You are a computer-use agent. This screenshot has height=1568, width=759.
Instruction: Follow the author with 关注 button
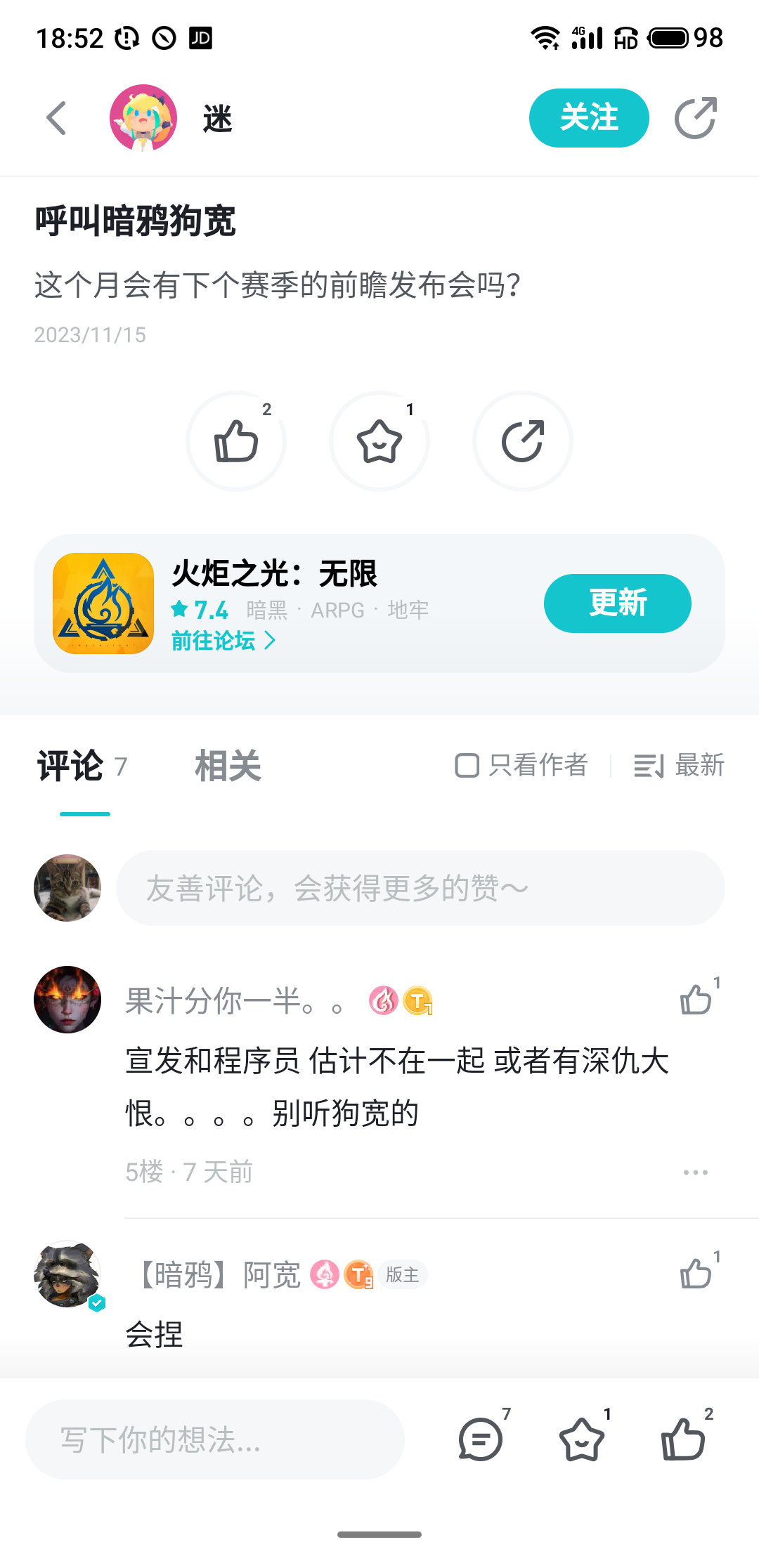click(x=588, y=118)
